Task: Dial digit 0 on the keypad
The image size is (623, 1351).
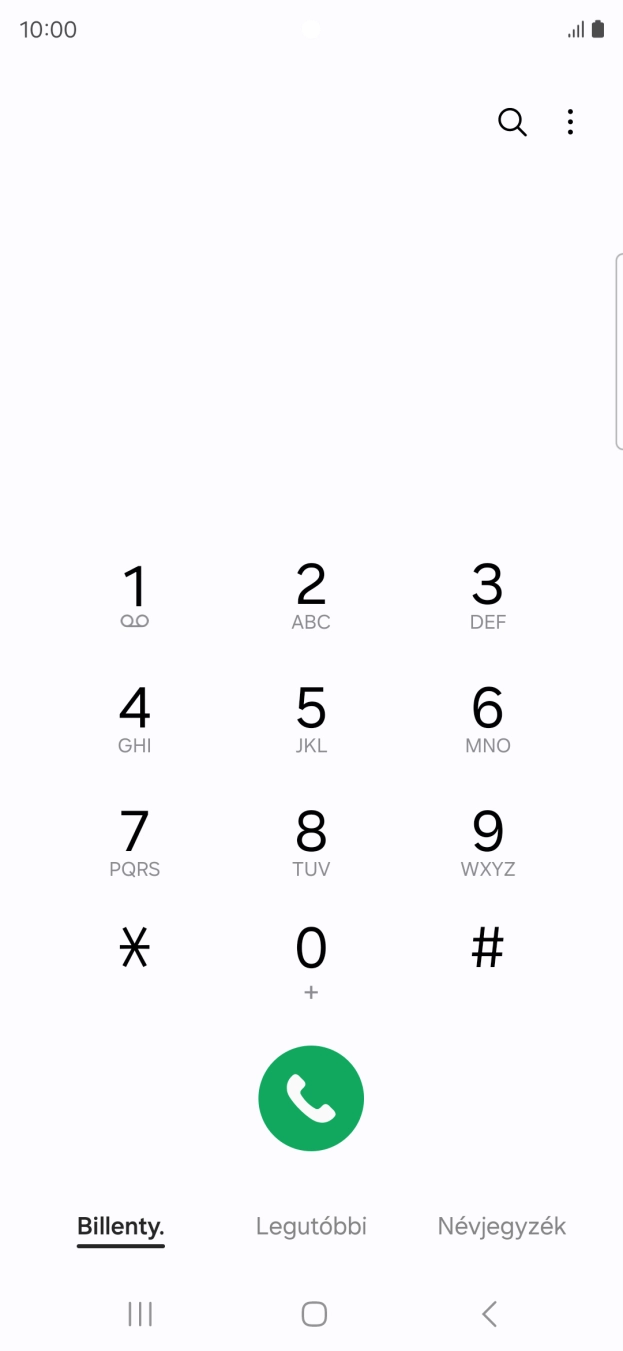Action: [x=311, y=960]
